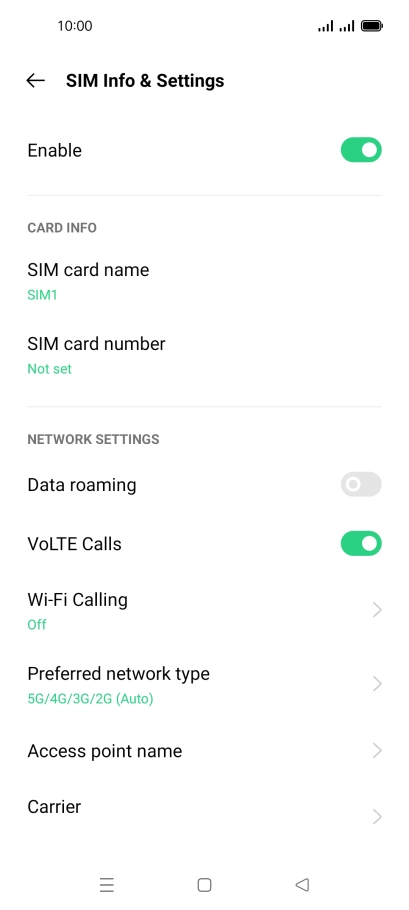Open Access point name settings

coord(204,750)
